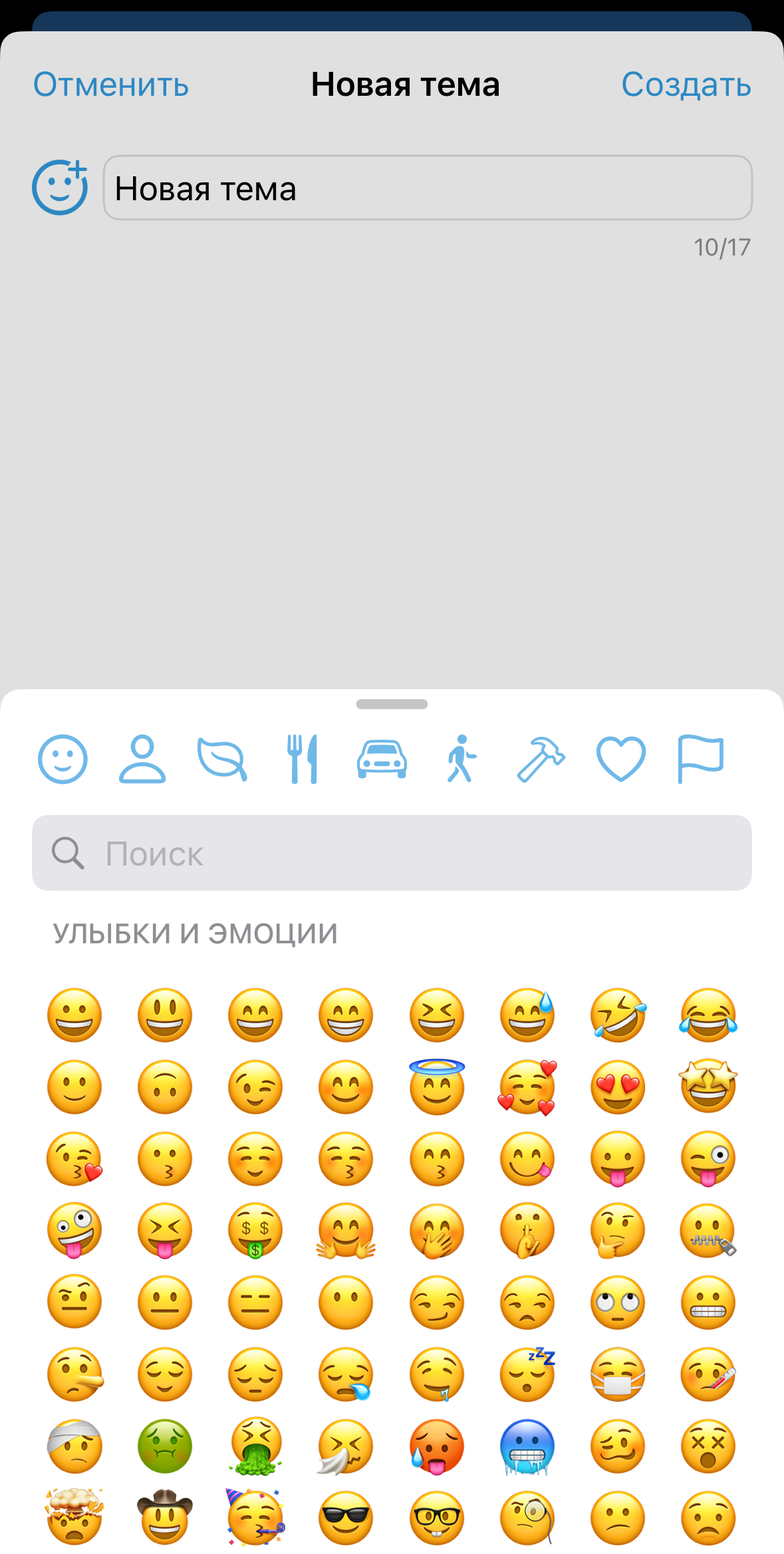Switch to the nature leaf category

click(222, 759)
